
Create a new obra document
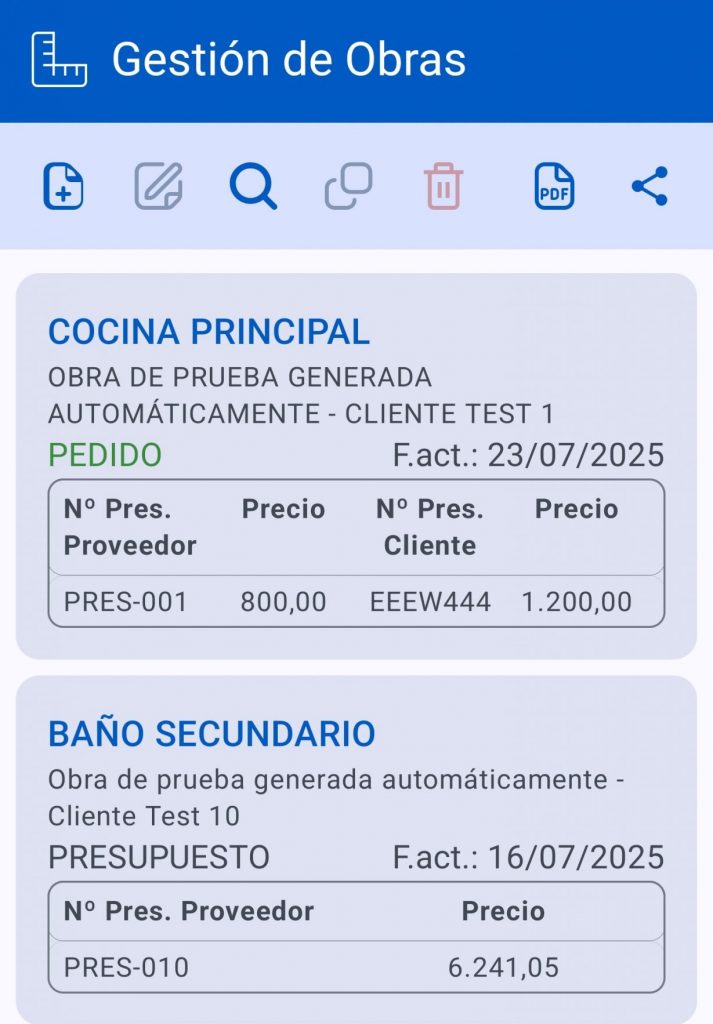click(x=63, y=186)
